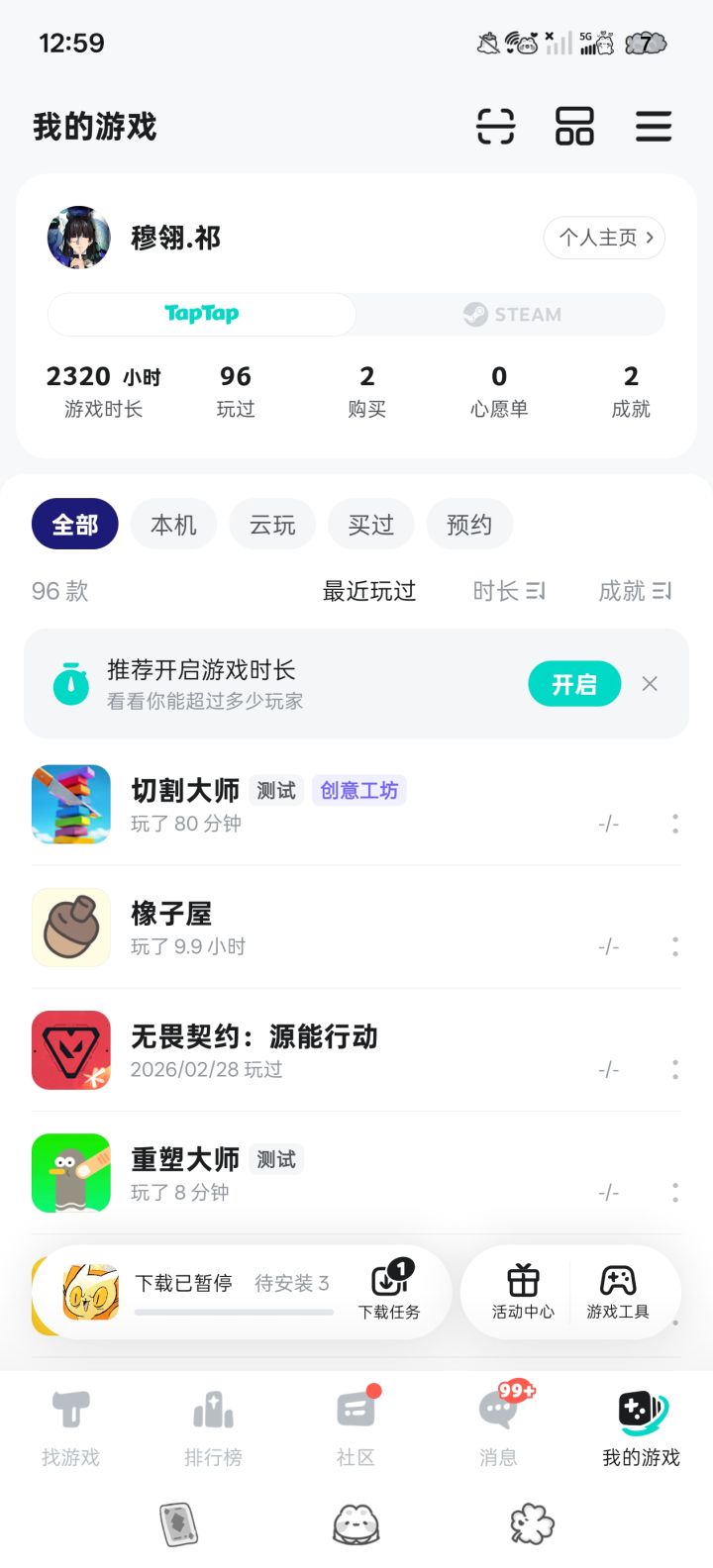Open more options for 切割大师
The image size is (713, 1568).
coord(675,824)
